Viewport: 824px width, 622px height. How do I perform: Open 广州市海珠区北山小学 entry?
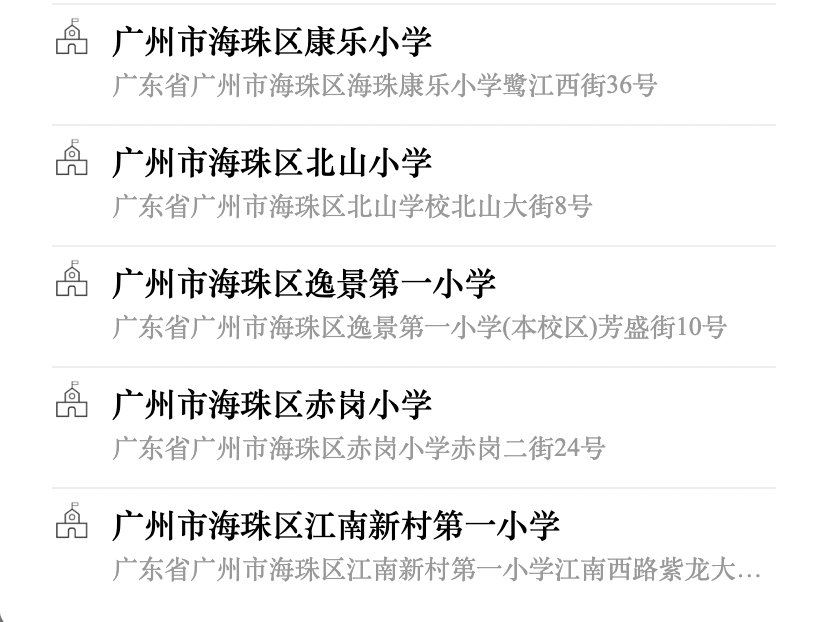272,163
